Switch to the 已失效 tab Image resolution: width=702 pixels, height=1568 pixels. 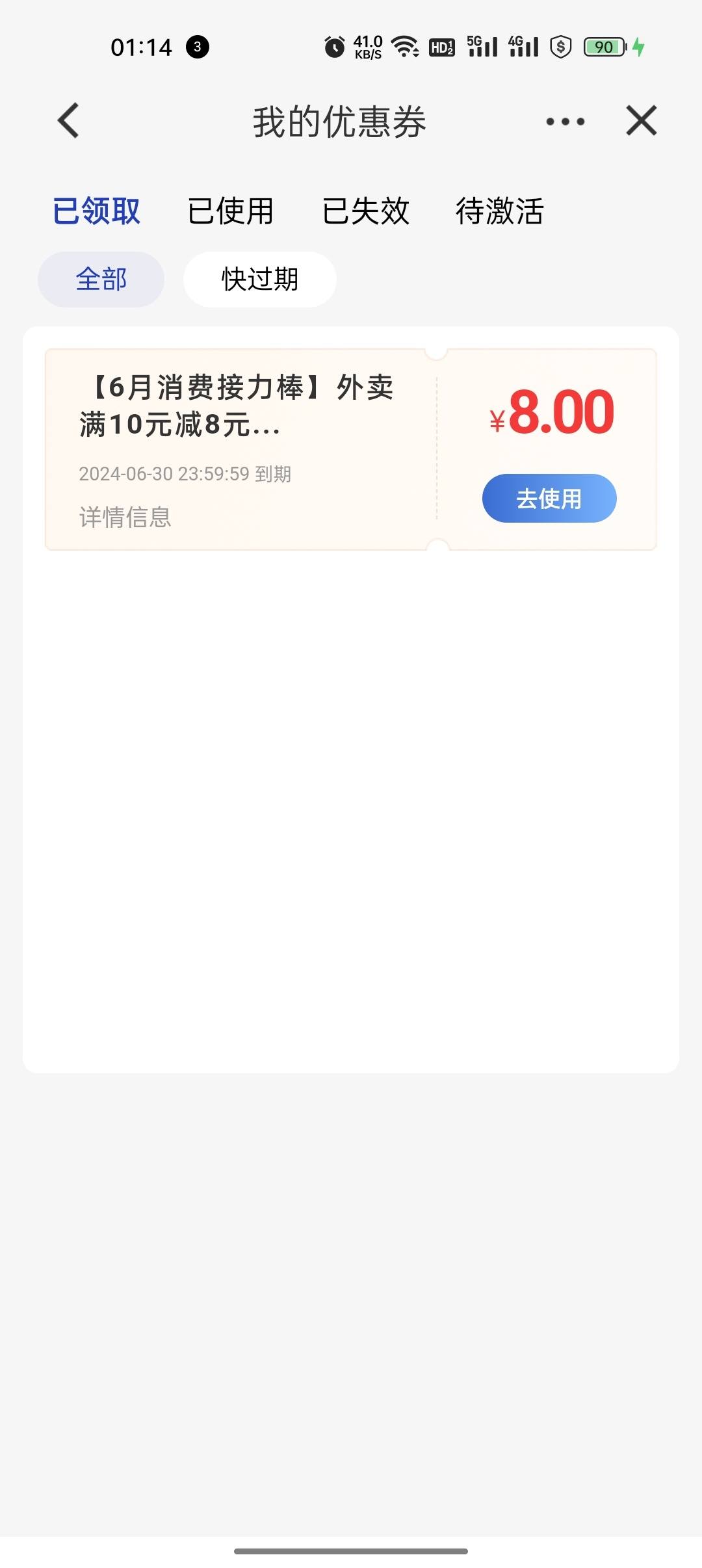tap(366, 211)
